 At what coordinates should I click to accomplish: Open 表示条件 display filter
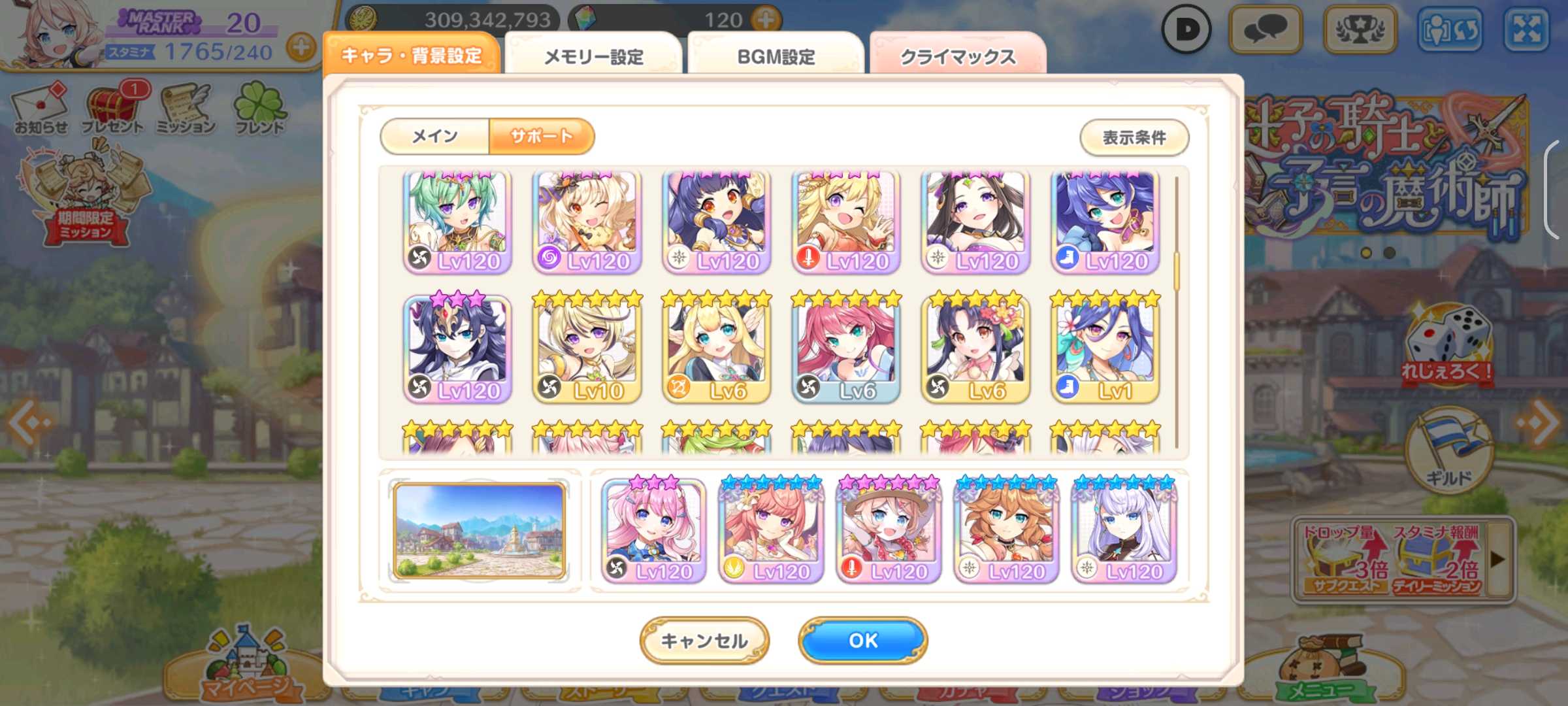point(1134,137)
